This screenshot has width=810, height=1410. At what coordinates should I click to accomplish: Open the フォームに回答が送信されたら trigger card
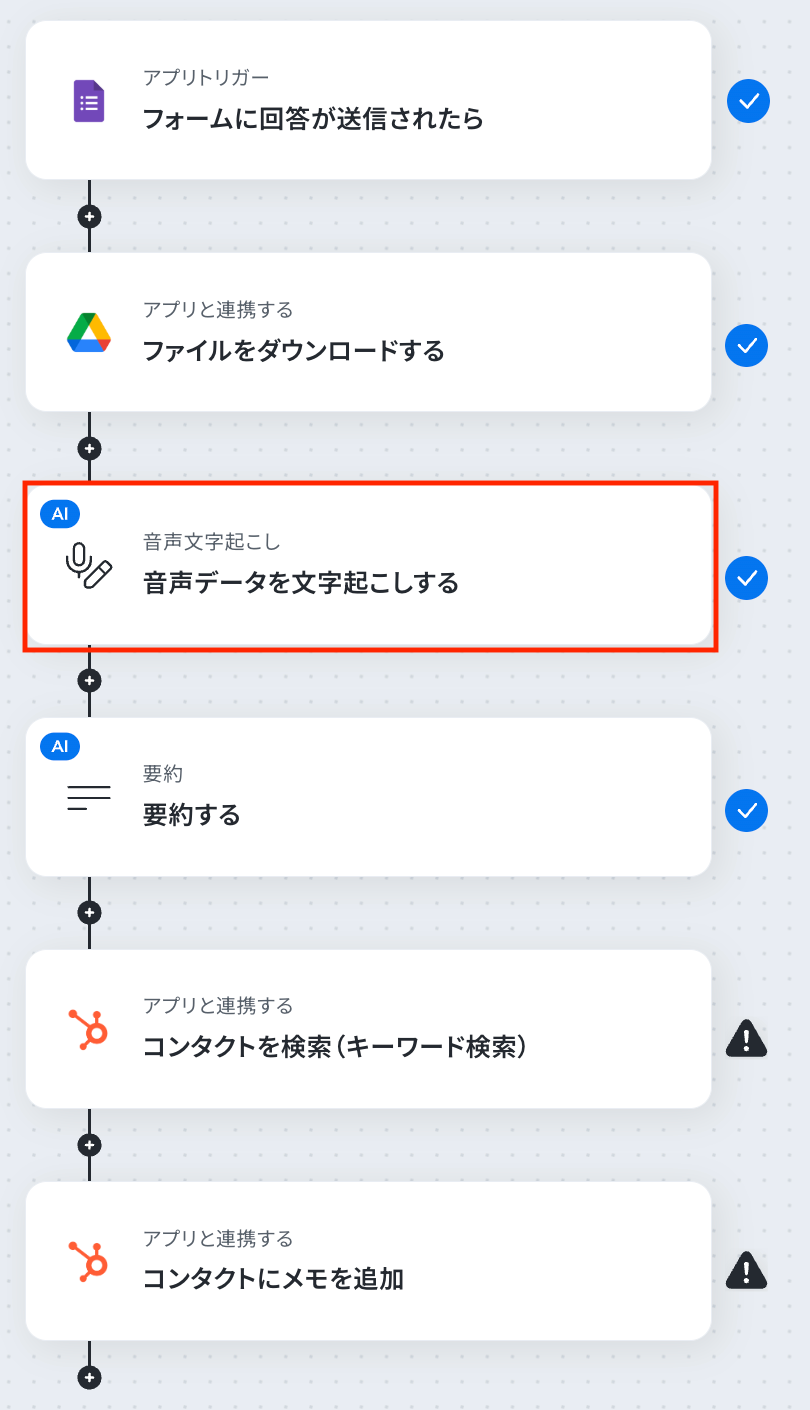[368, 100]
